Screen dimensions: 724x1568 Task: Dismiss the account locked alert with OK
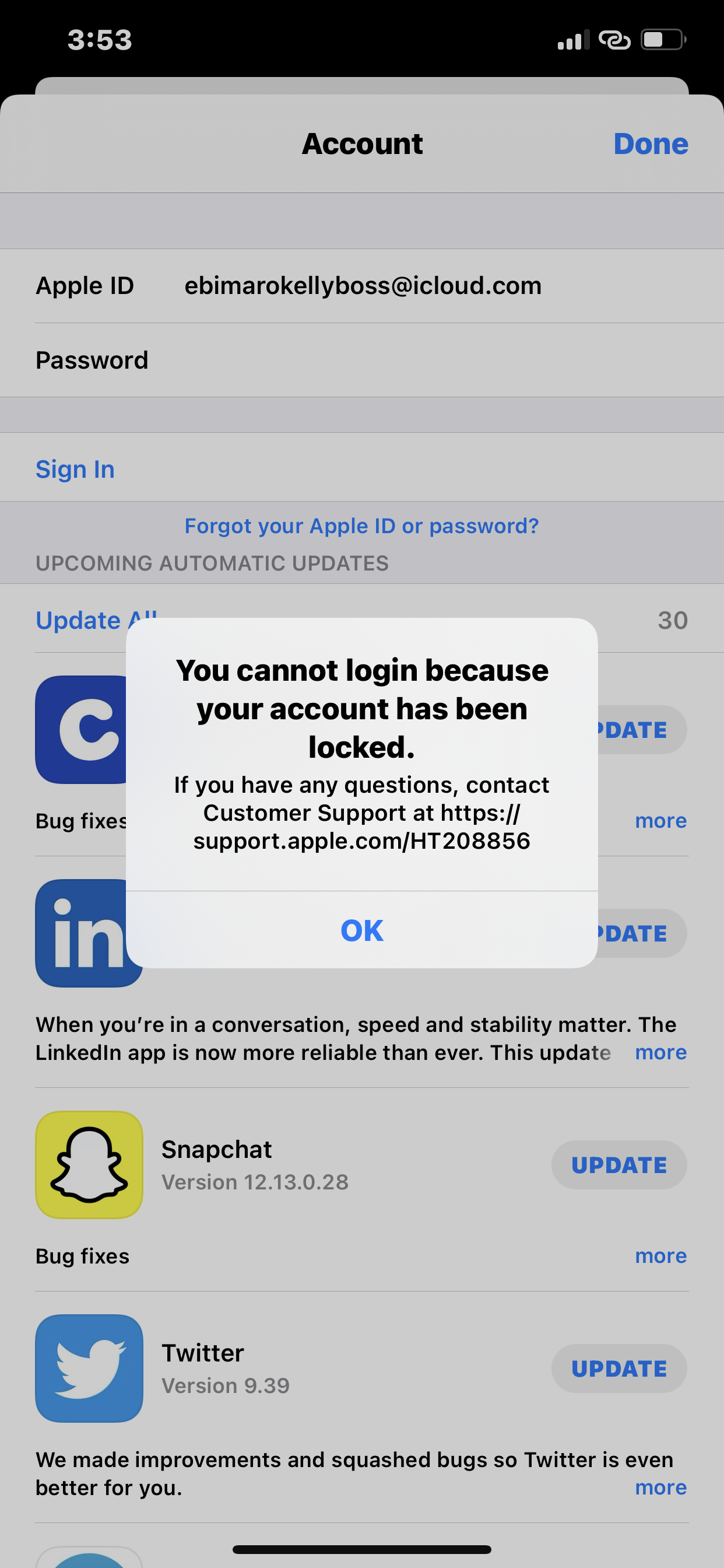pyautogui.click(x=362, y=929)
